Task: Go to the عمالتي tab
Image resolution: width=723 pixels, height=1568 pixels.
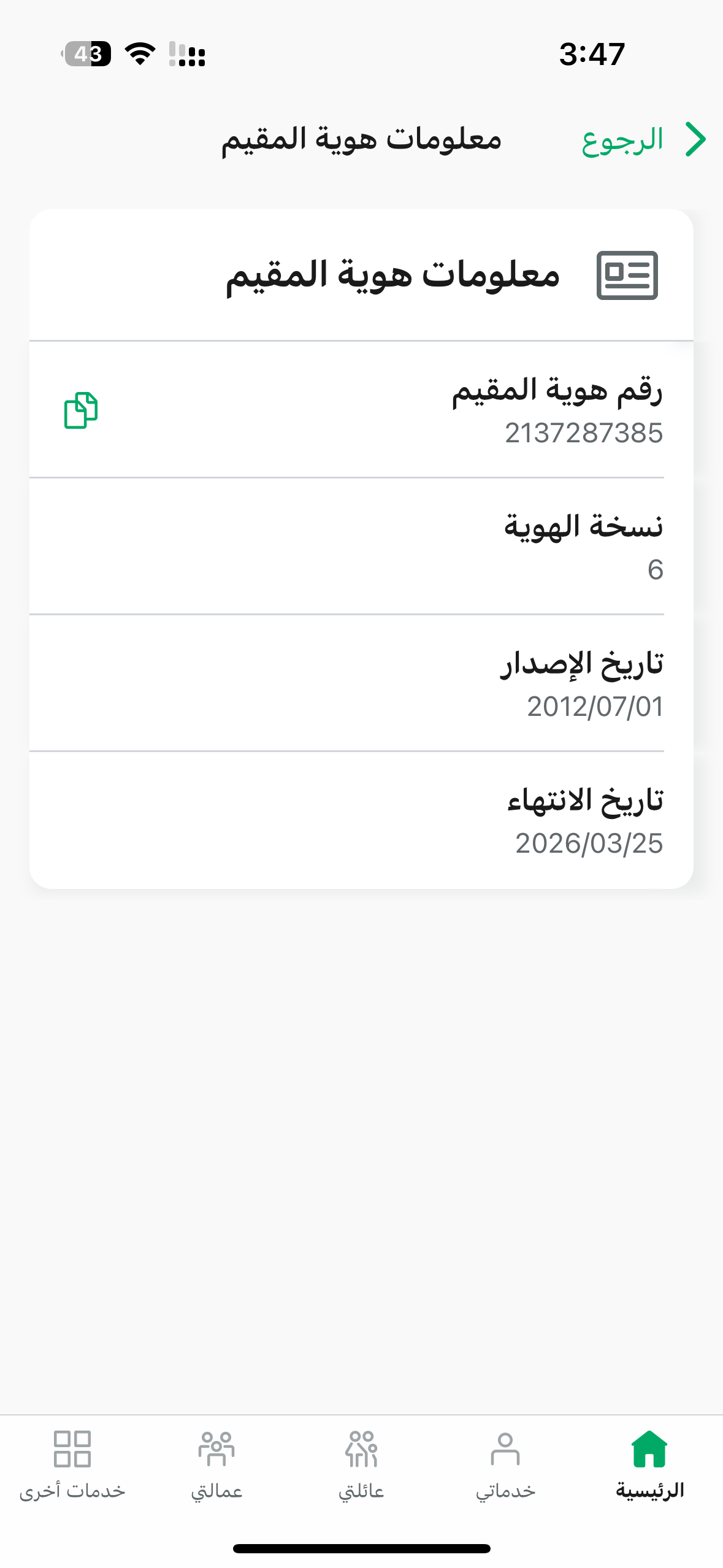Action: click(216, 1464)
